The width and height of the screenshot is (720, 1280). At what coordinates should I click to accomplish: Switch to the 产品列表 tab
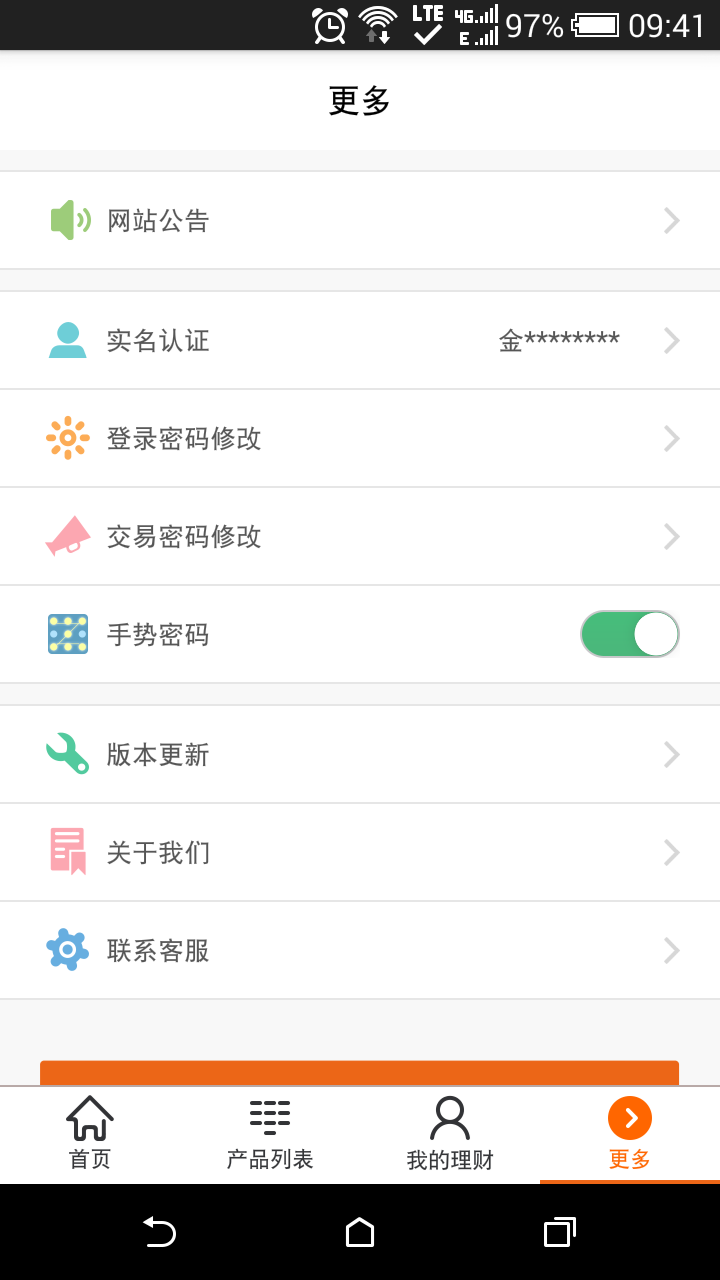[x=270, y=1134]
